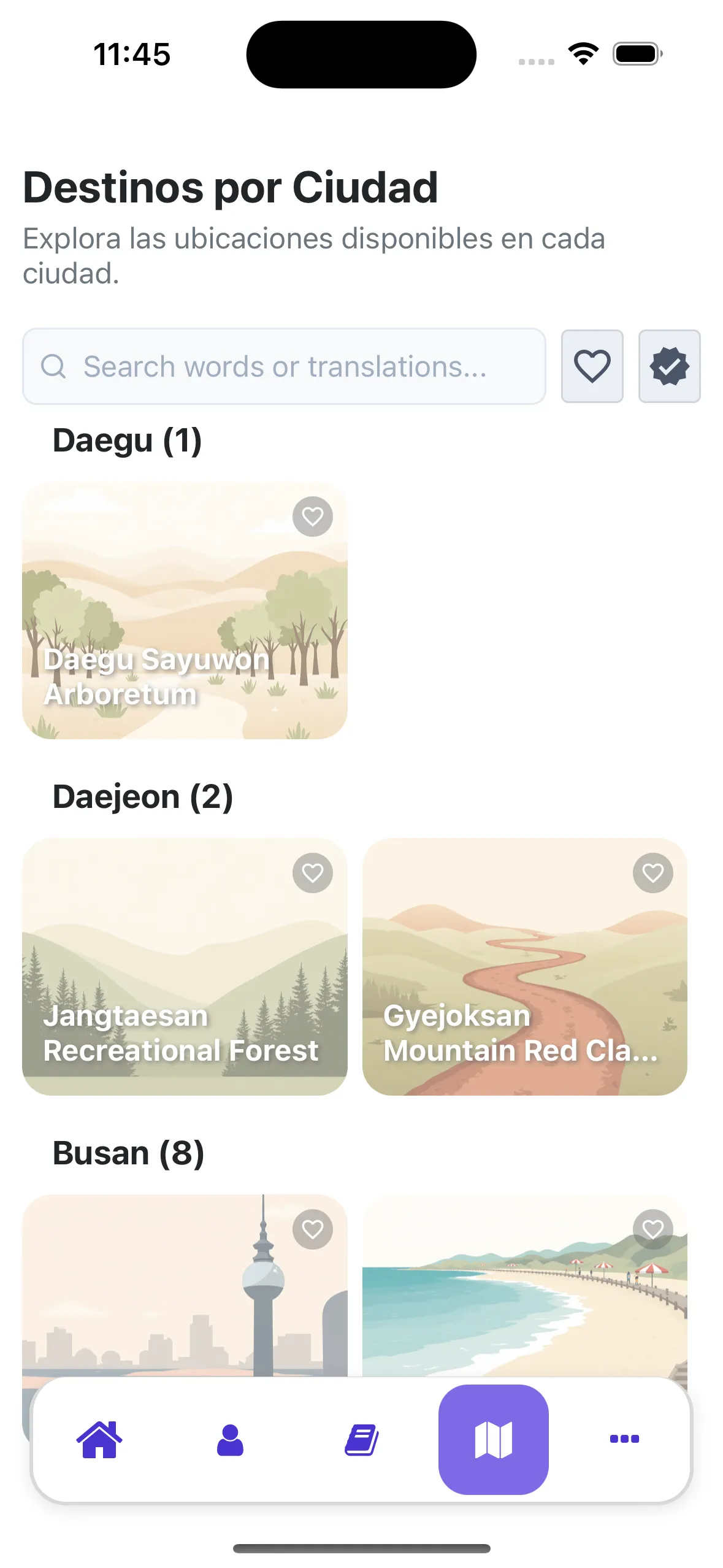Select the map tab
The image size is (723, 1568).
tap(493, 1439)
